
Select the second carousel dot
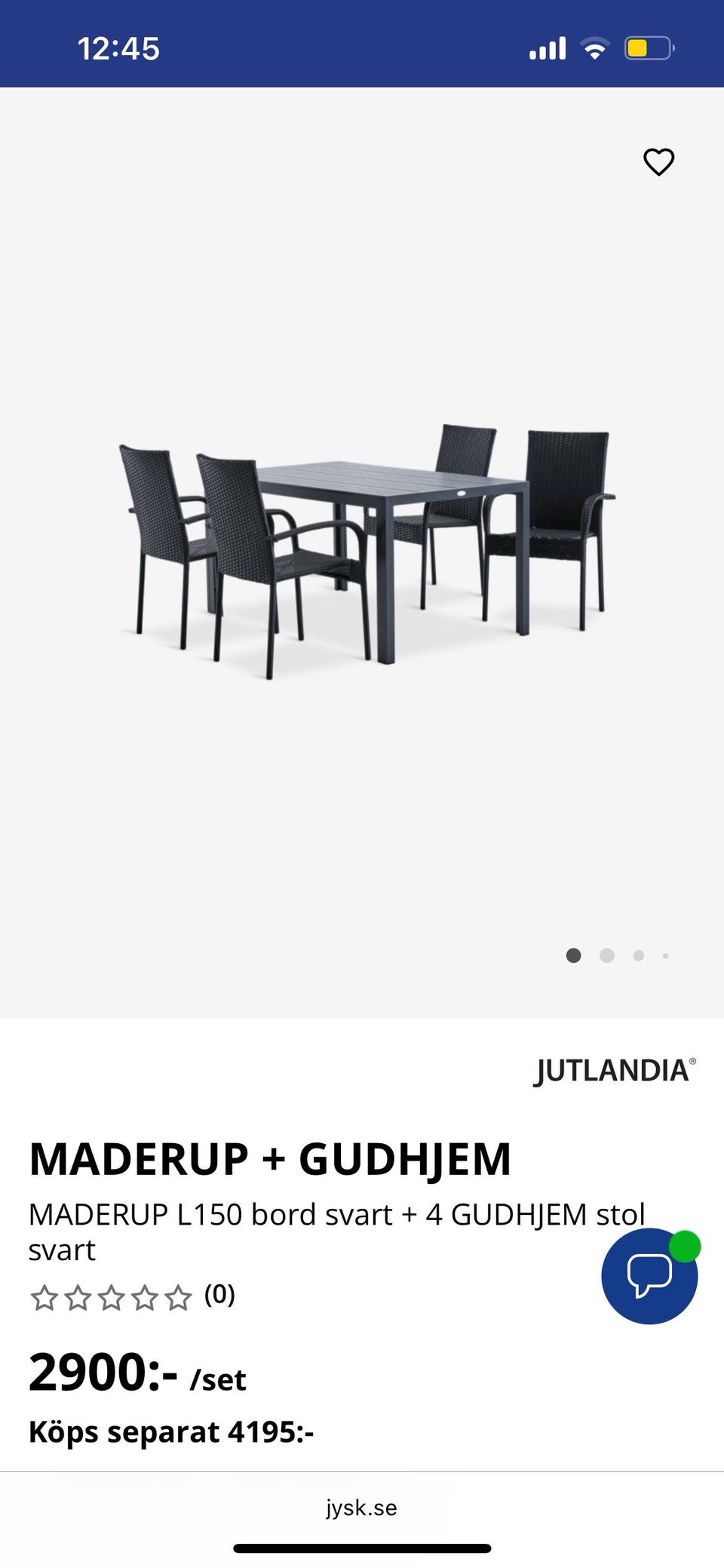(x=606, y=956)
